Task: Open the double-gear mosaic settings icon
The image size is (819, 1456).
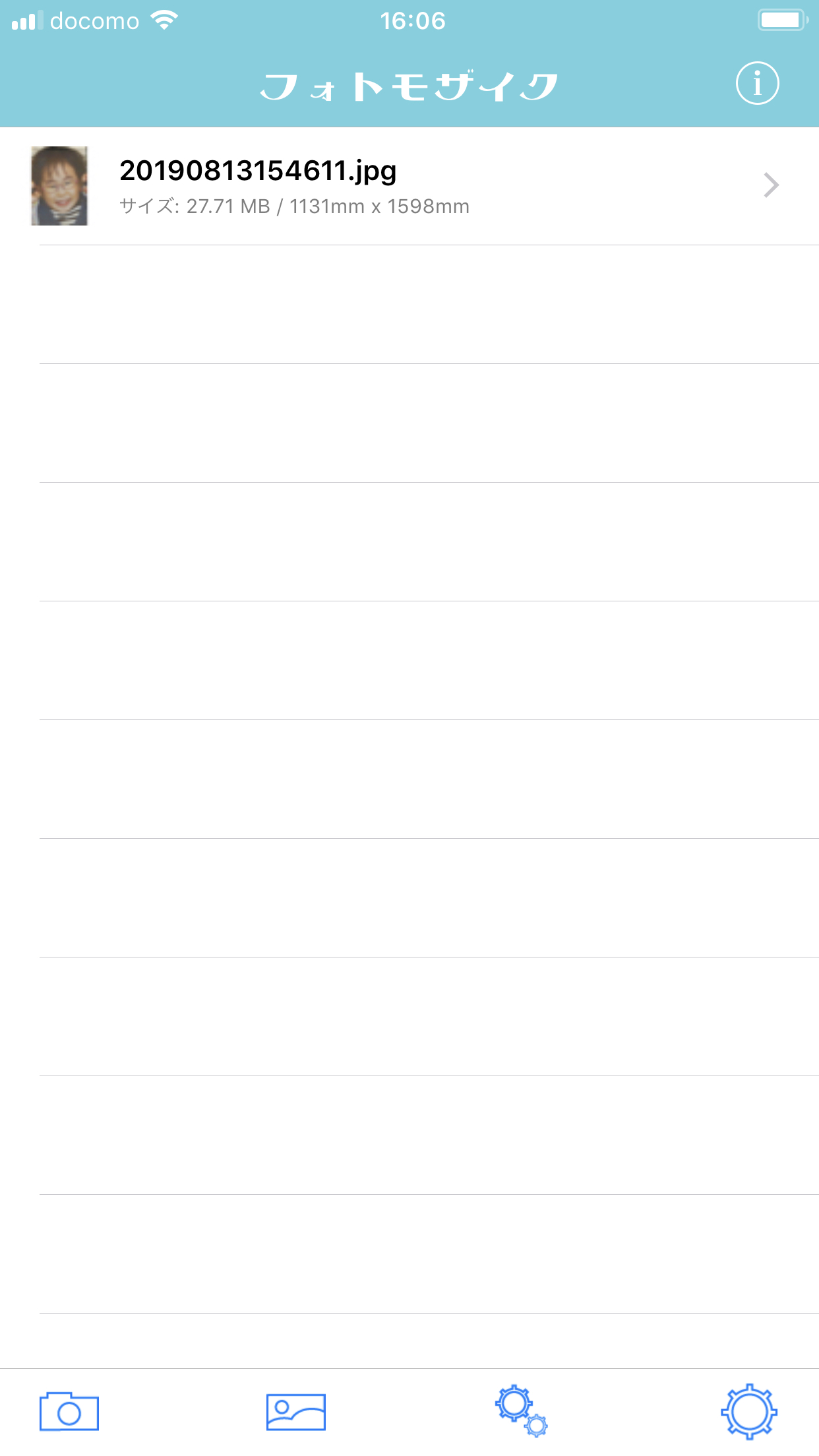Action: coord(522,1410)
